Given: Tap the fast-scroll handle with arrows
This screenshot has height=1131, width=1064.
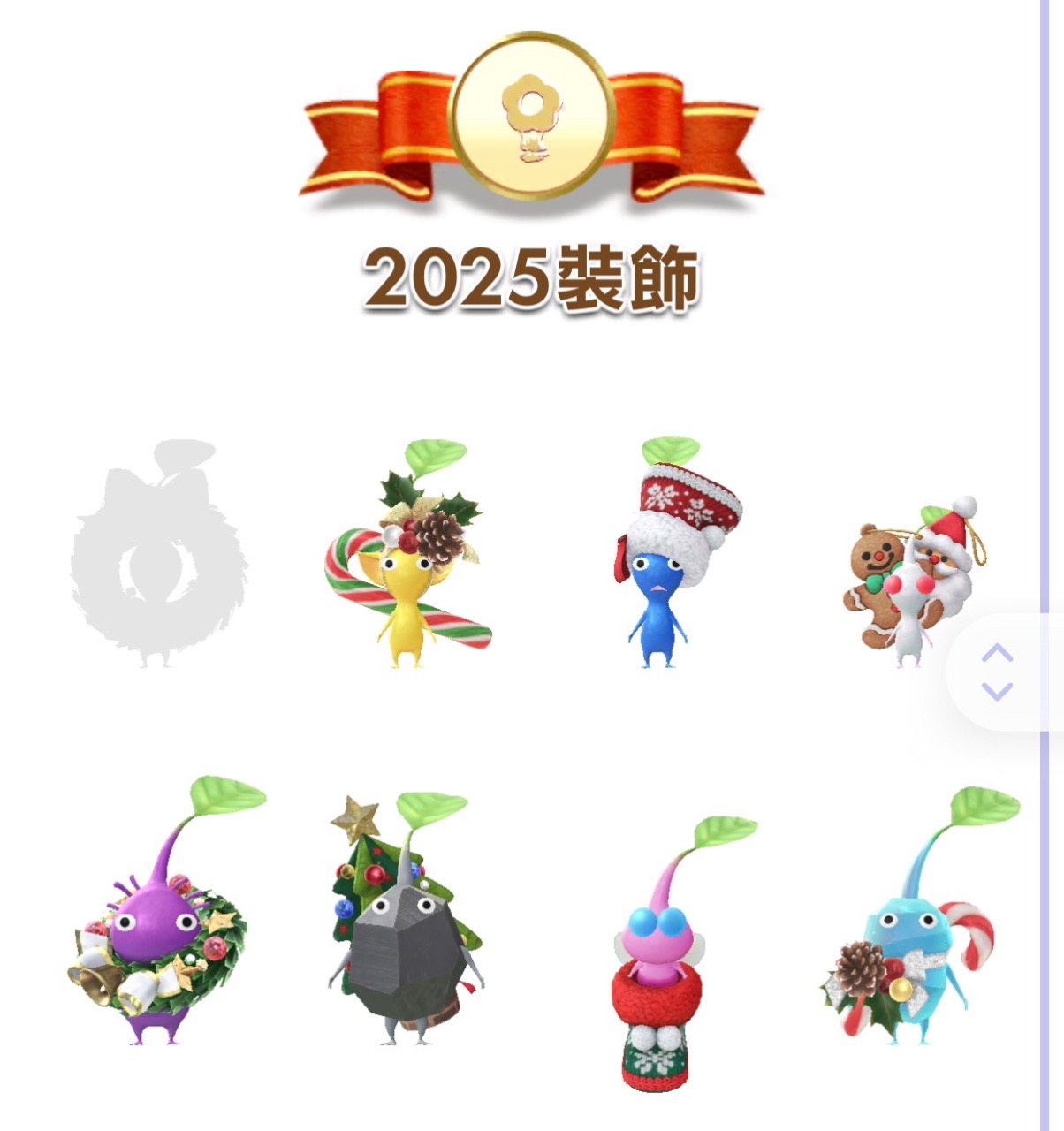Looking at the screenshot, I should pyautogui.click(x=997, y=672).
